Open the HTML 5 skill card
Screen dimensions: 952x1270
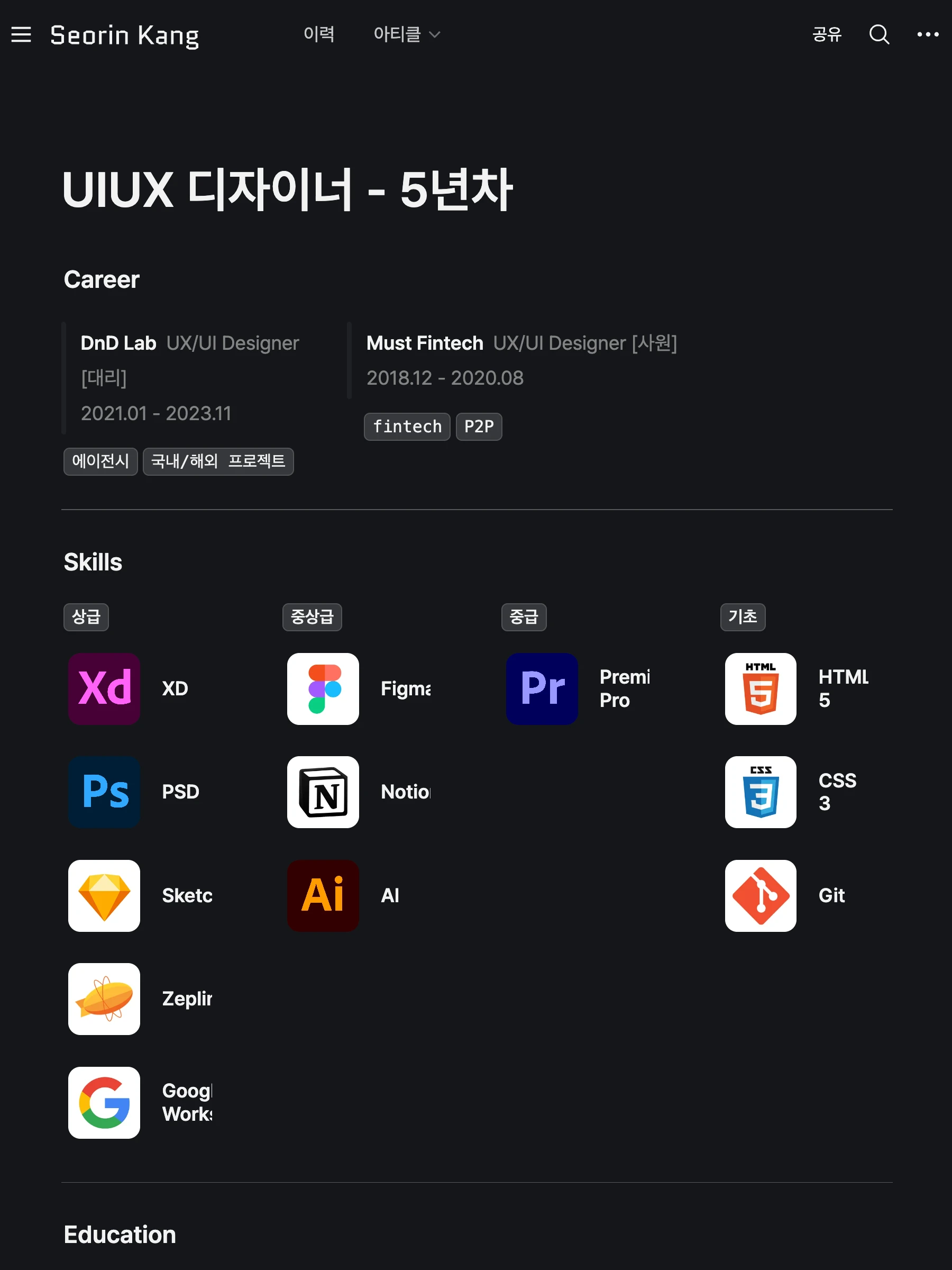click(797, 688)
